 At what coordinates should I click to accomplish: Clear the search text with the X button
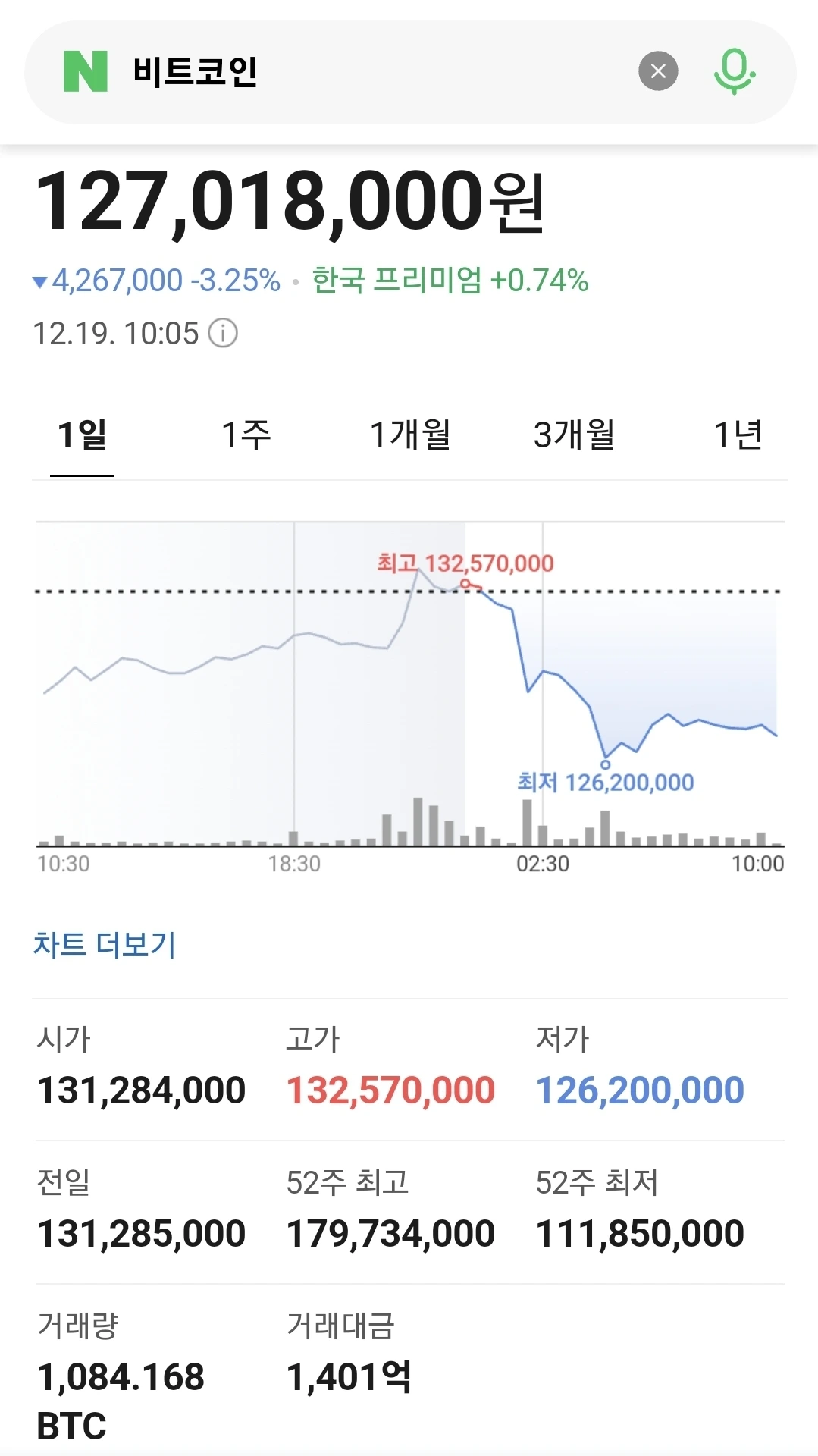click(x=658, y=71)
